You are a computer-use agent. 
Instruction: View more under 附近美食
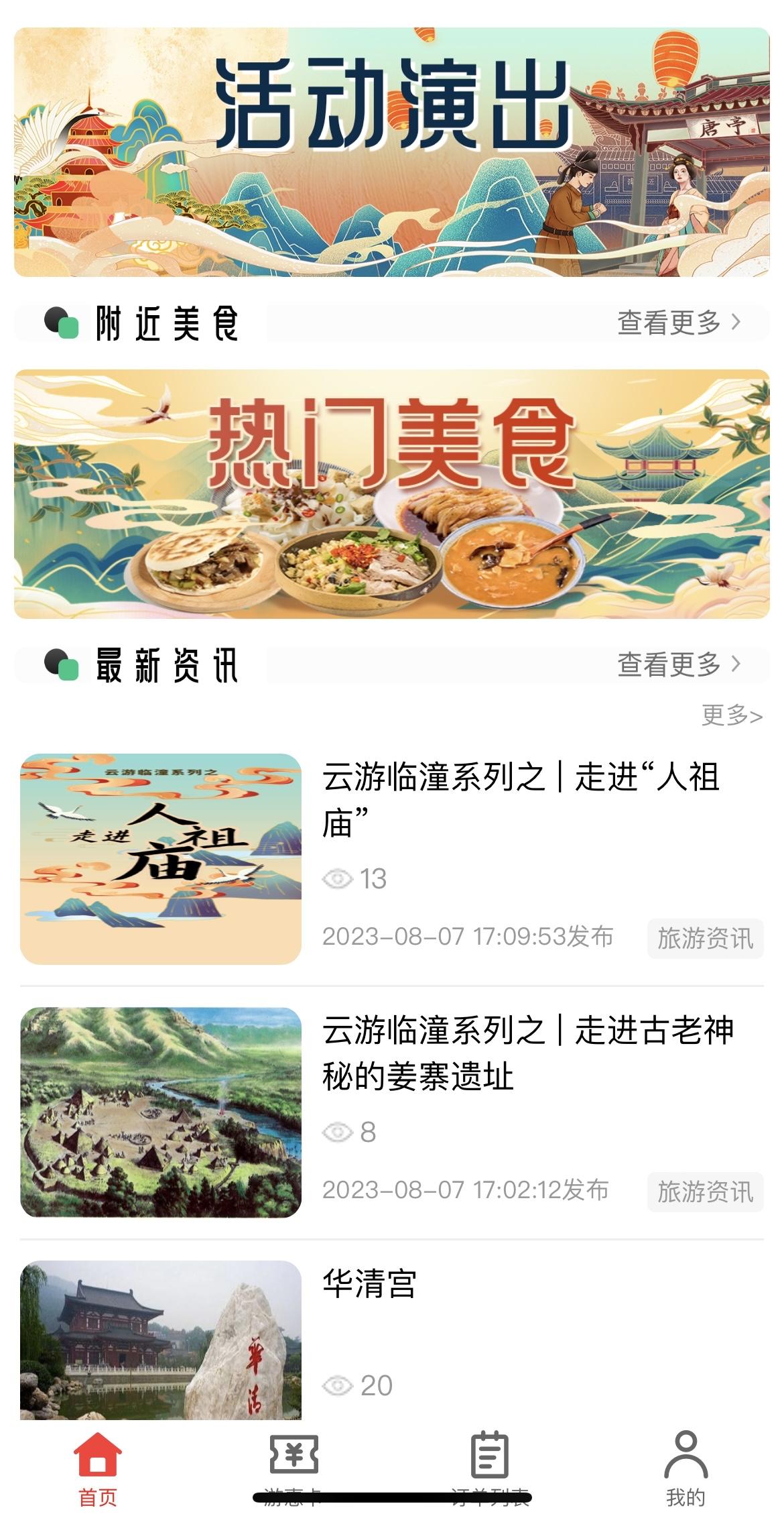[678, 323]
